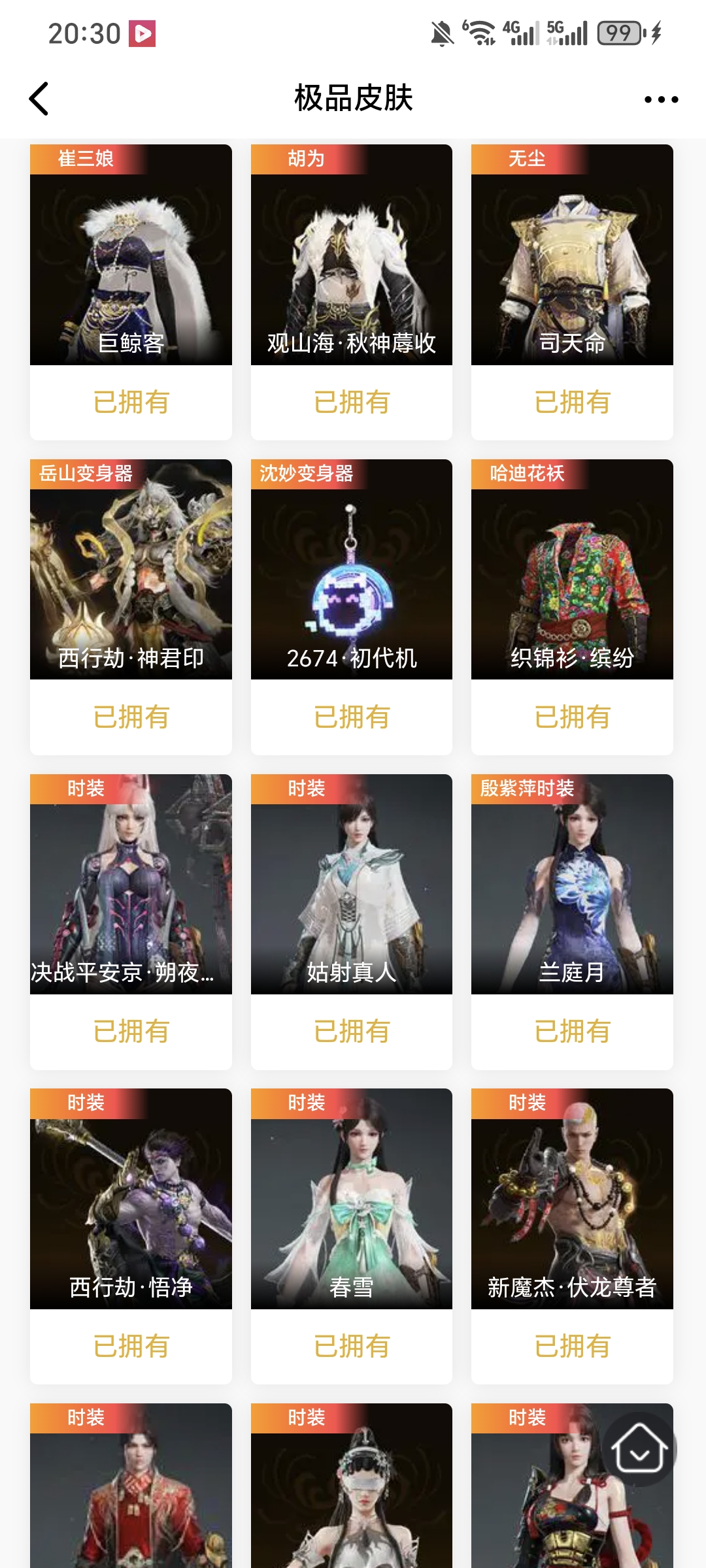Screen dimensions: 706x1568
Task: Select the 司天命 skin card
Action: 572,261
